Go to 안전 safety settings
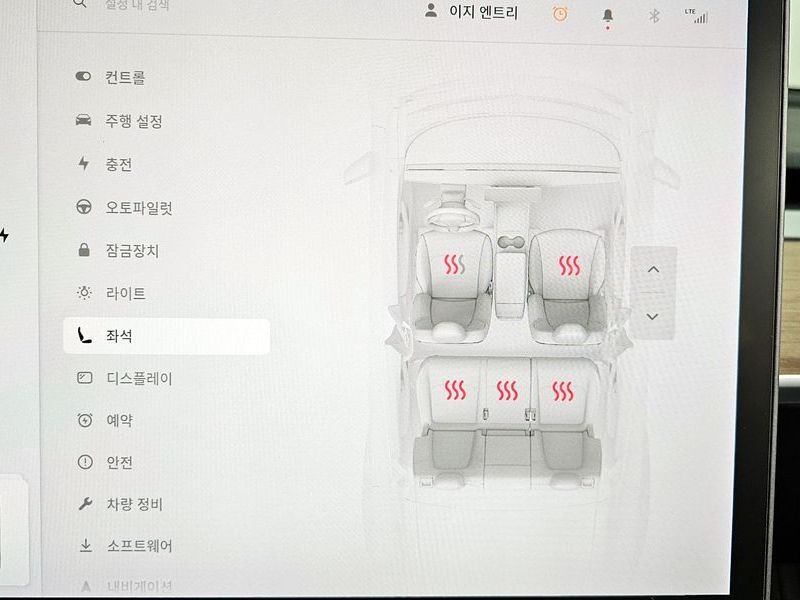This screenshot has height=600, width=800. point(119,462)
